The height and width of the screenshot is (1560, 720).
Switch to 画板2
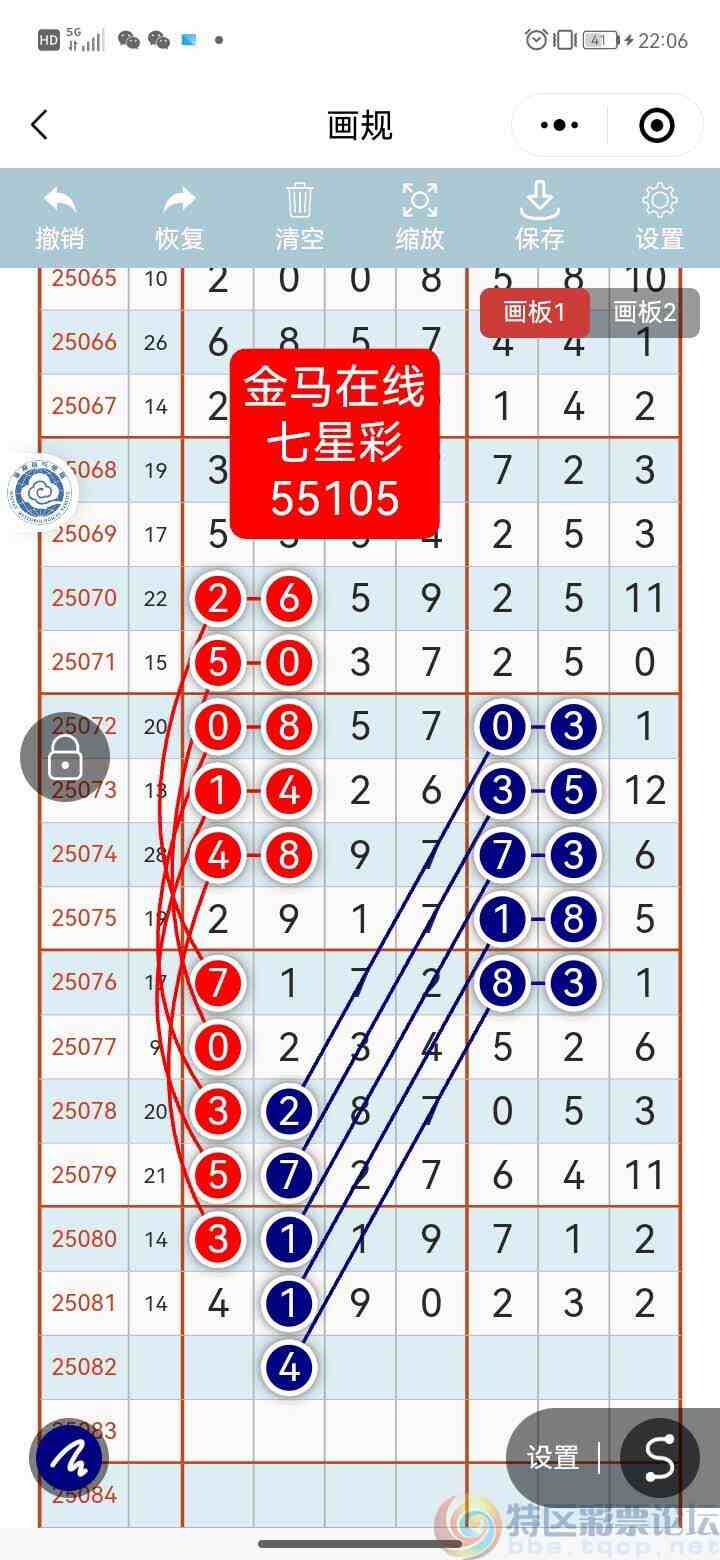(x=644, y=312)
